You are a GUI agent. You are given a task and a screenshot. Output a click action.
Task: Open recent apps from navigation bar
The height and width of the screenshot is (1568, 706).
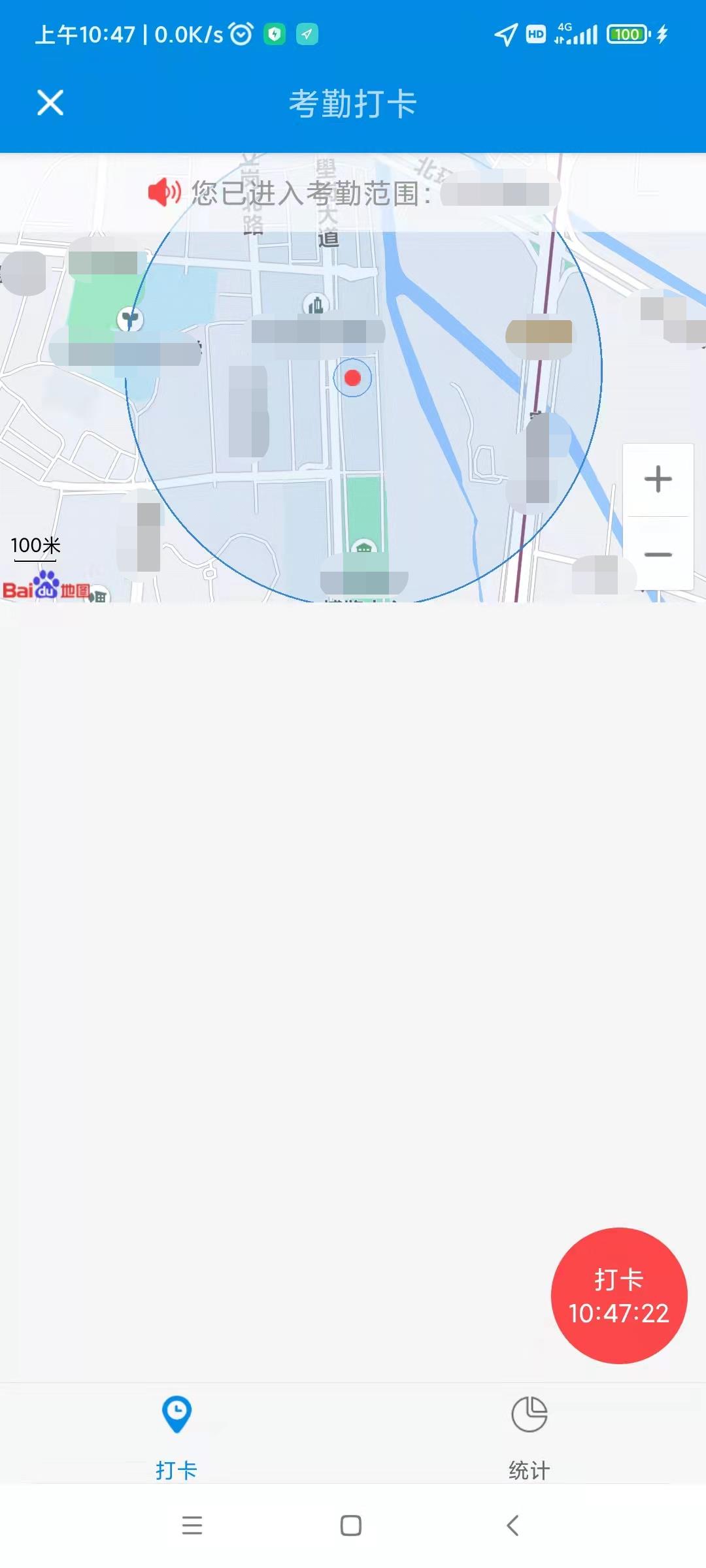192,1526
